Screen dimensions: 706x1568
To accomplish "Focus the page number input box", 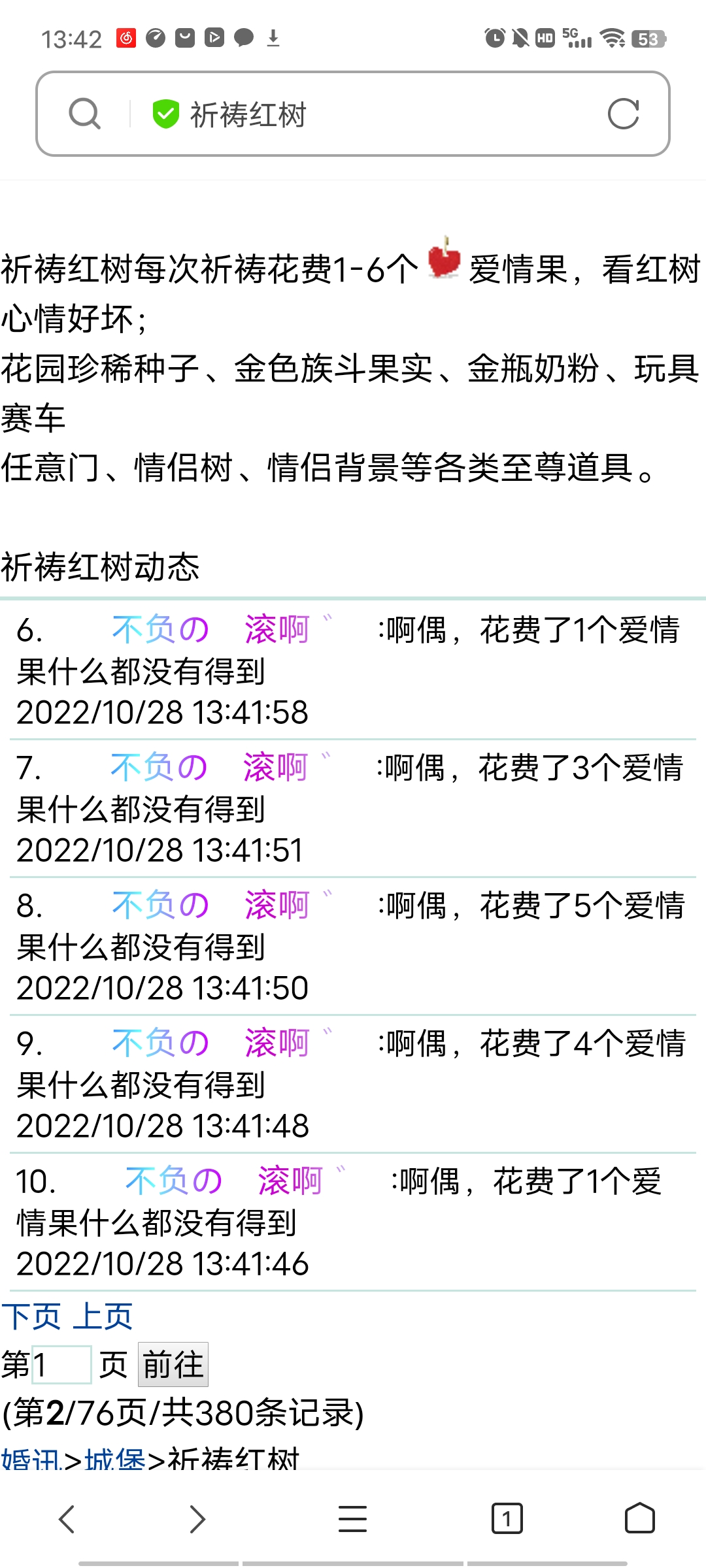I will 61,1365.
